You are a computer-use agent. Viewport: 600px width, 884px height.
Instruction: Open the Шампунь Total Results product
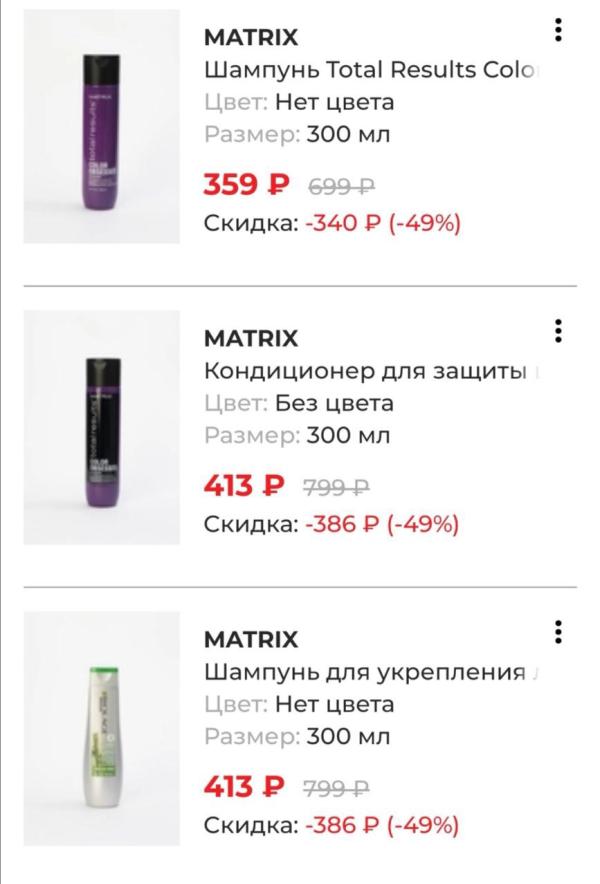[x=370, y=72]
